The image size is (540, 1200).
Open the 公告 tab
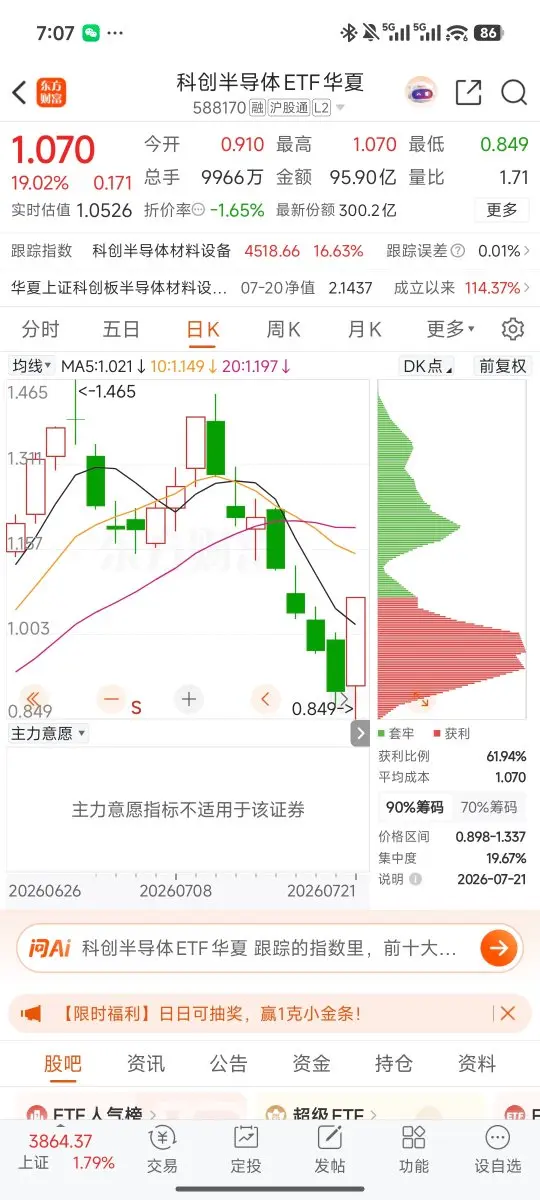pyautogui.click(x=229, y=1063)
